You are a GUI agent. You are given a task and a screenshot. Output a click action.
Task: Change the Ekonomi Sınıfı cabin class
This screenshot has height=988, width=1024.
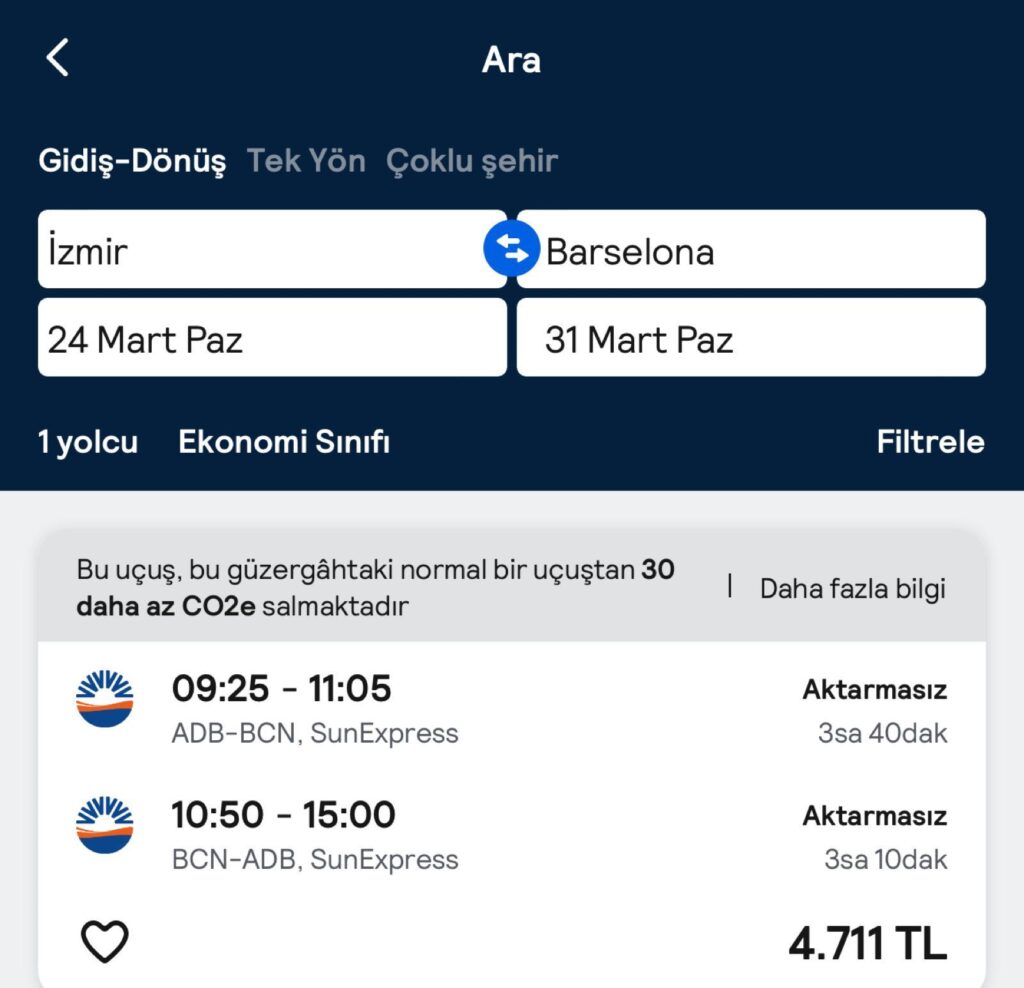click(x=284, y=442)
